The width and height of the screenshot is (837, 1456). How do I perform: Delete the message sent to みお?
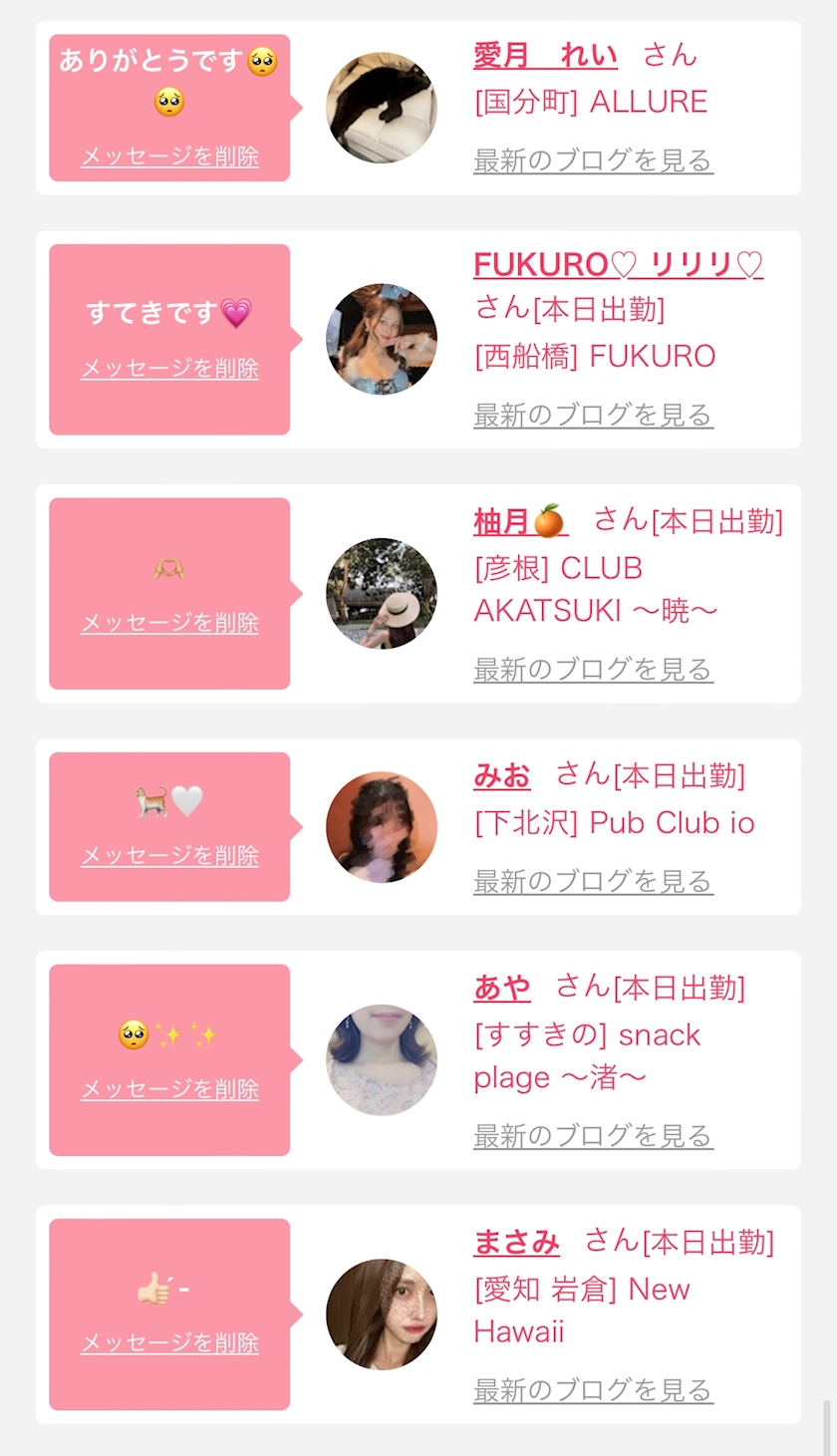point(169,855)
